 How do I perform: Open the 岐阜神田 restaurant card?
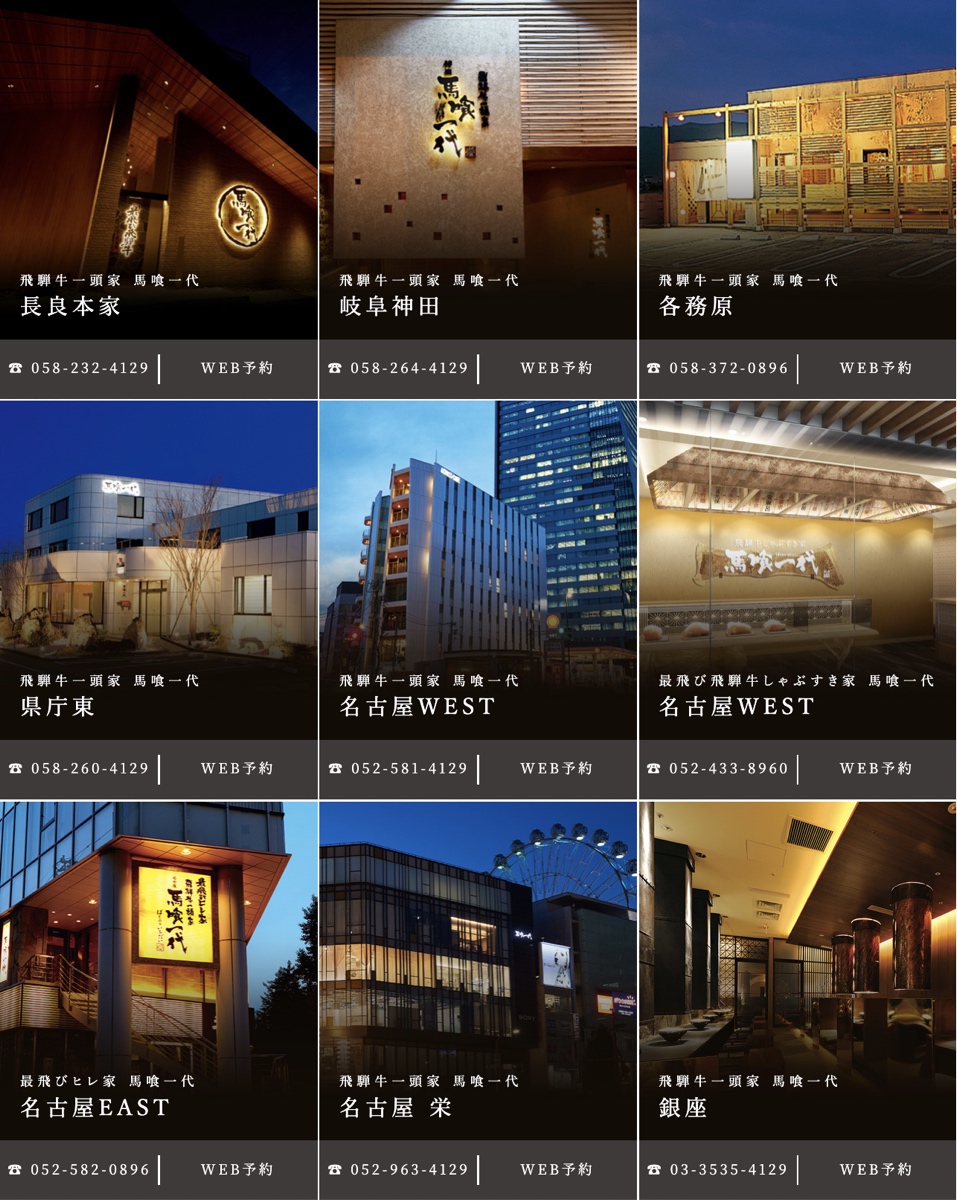[x=478, y=170]
